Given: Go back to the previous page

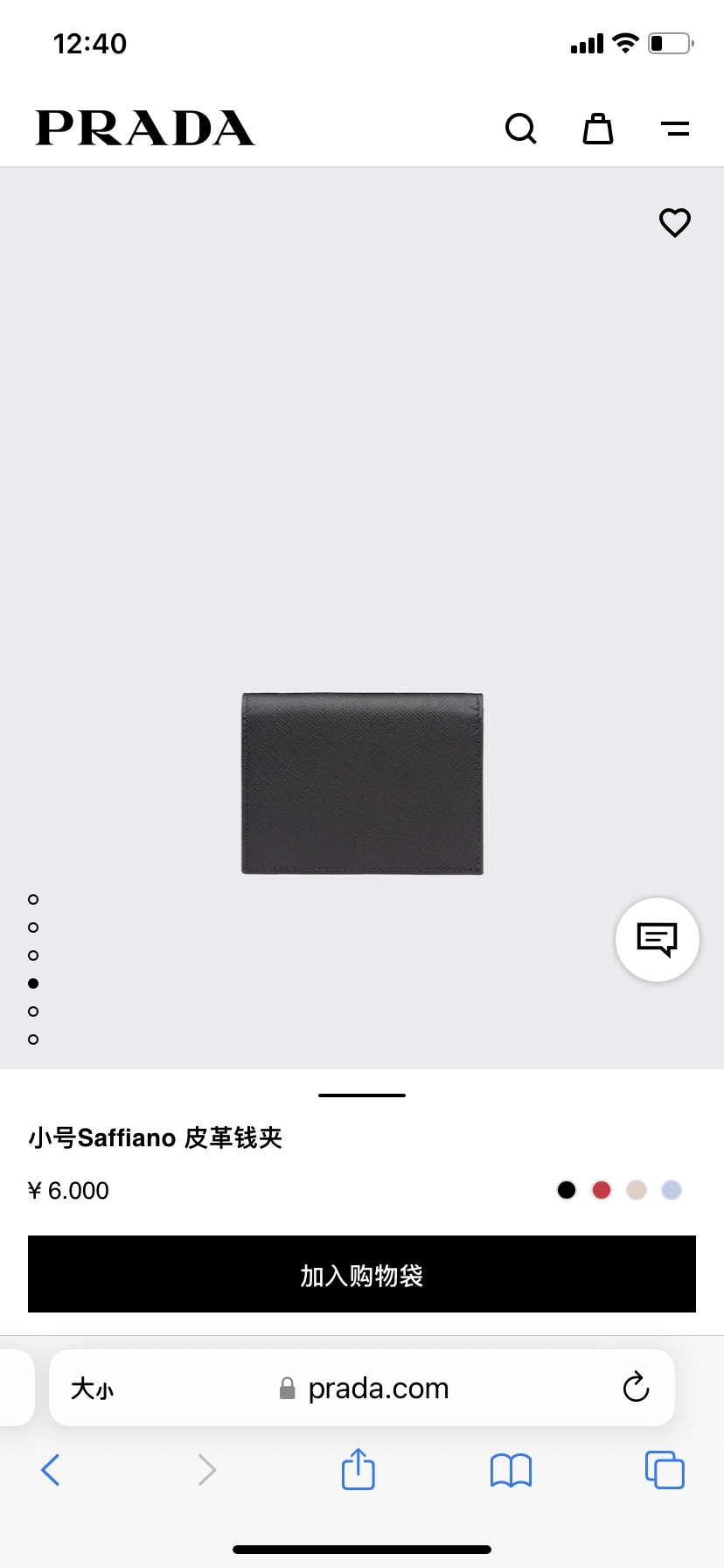Looking at the screenshot, I should pos(51,1470).
